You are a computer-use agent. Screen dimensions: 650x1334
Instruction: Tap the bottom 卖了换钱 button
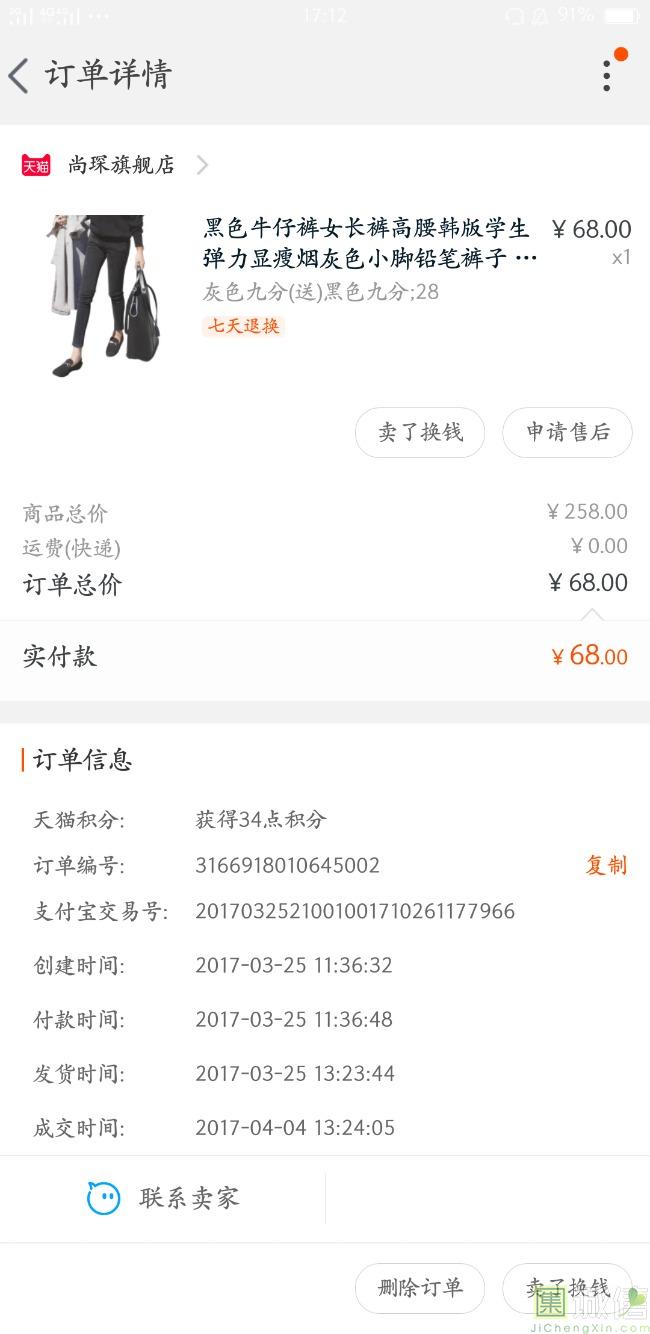(x=567, y=1288)
